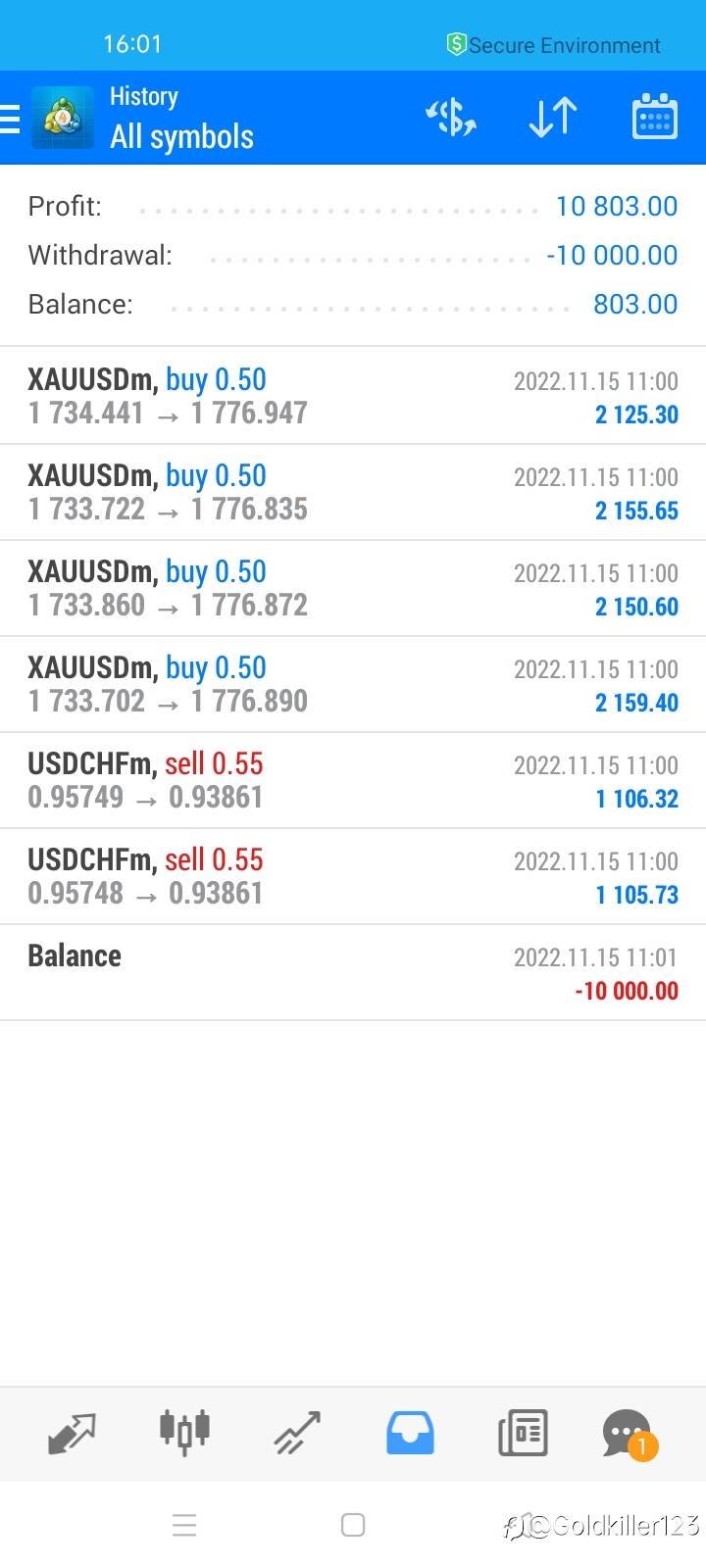Image resolution: width=706 pixels, height=1568 pixels.
Task: Expand the XAUUSDm trade with profit 2 155.65
Action: (x=353, y=492)
